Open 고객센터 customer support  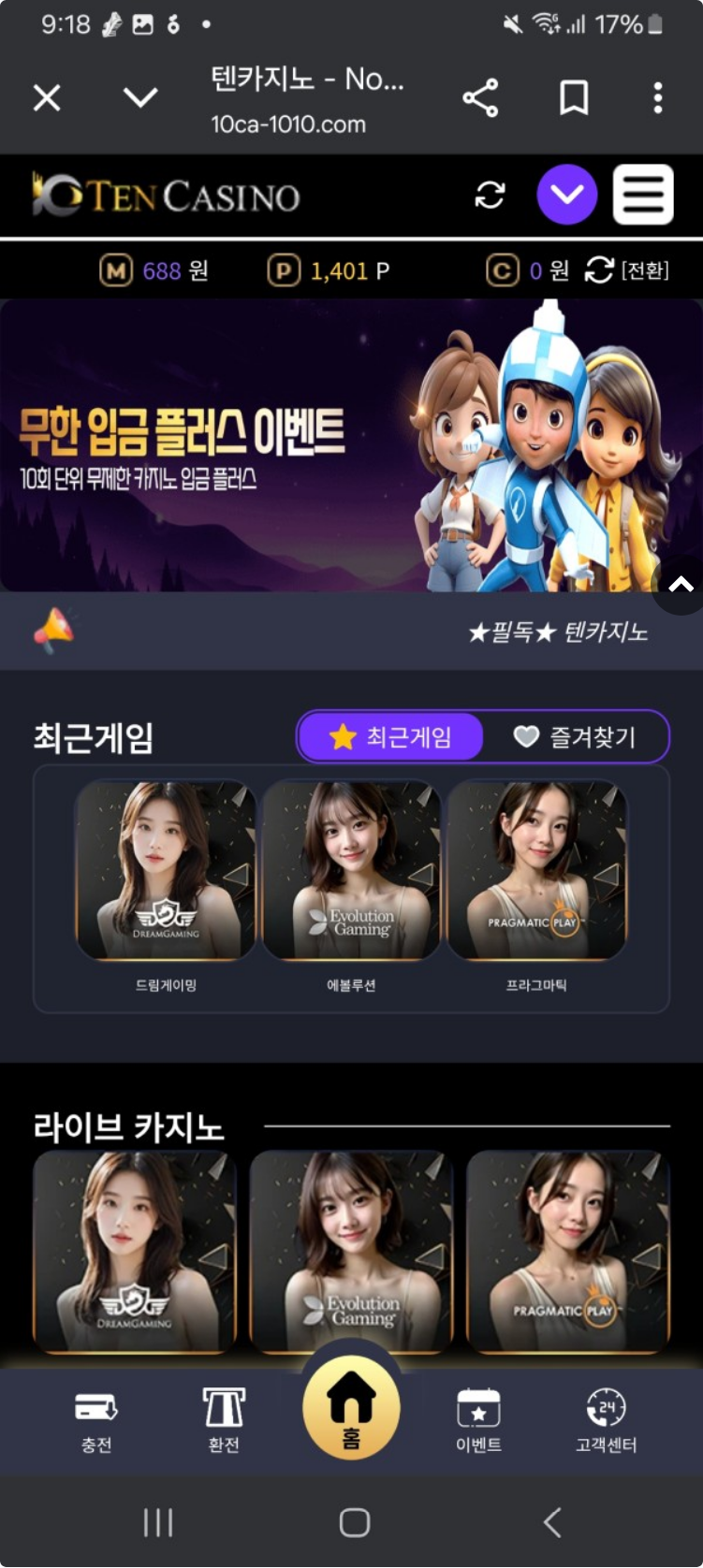pyautogui.click(x=606, y=1420)
